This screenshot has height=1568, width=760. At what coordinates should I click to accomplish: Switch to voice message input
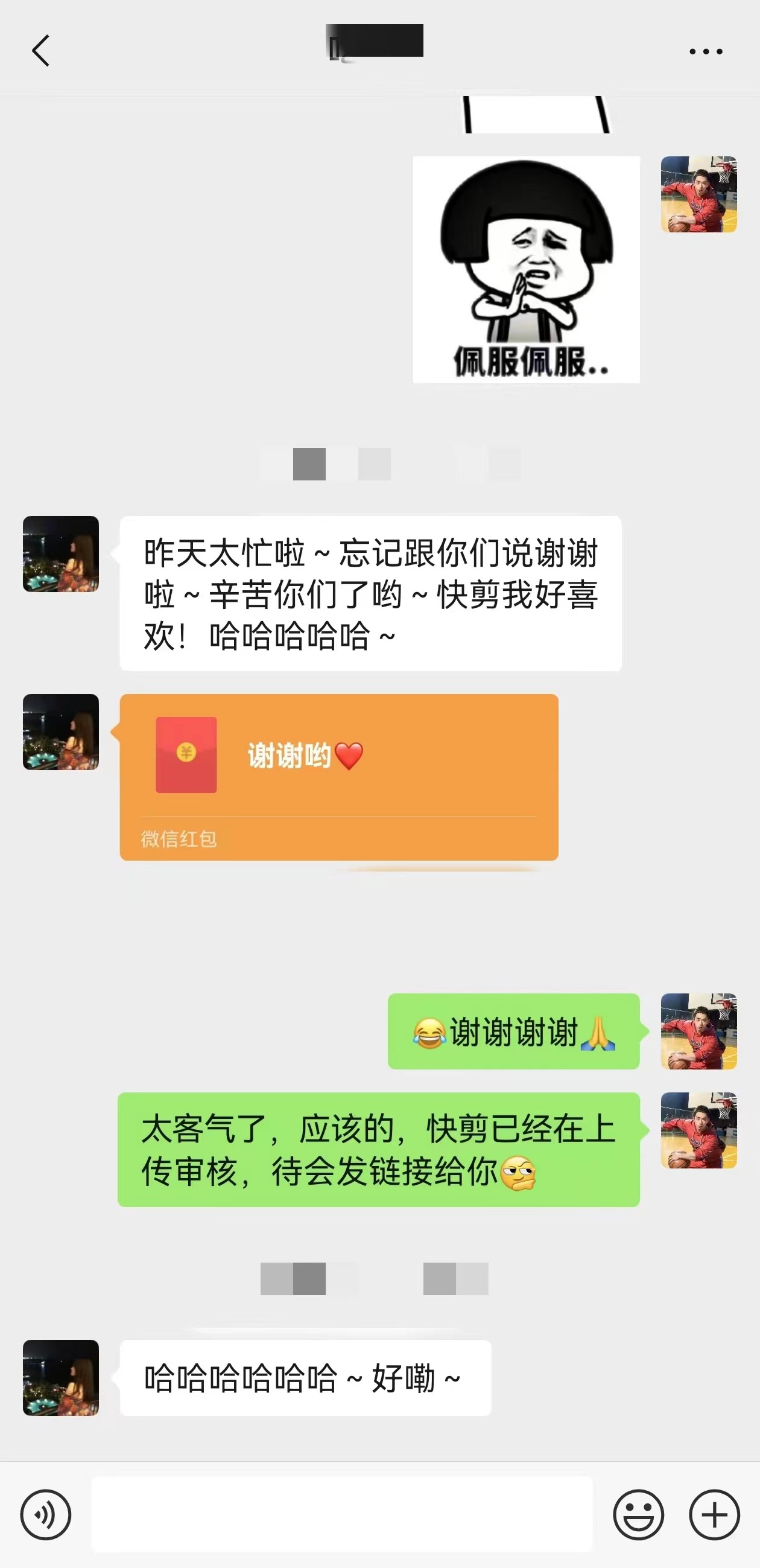tap(46, 1514)
